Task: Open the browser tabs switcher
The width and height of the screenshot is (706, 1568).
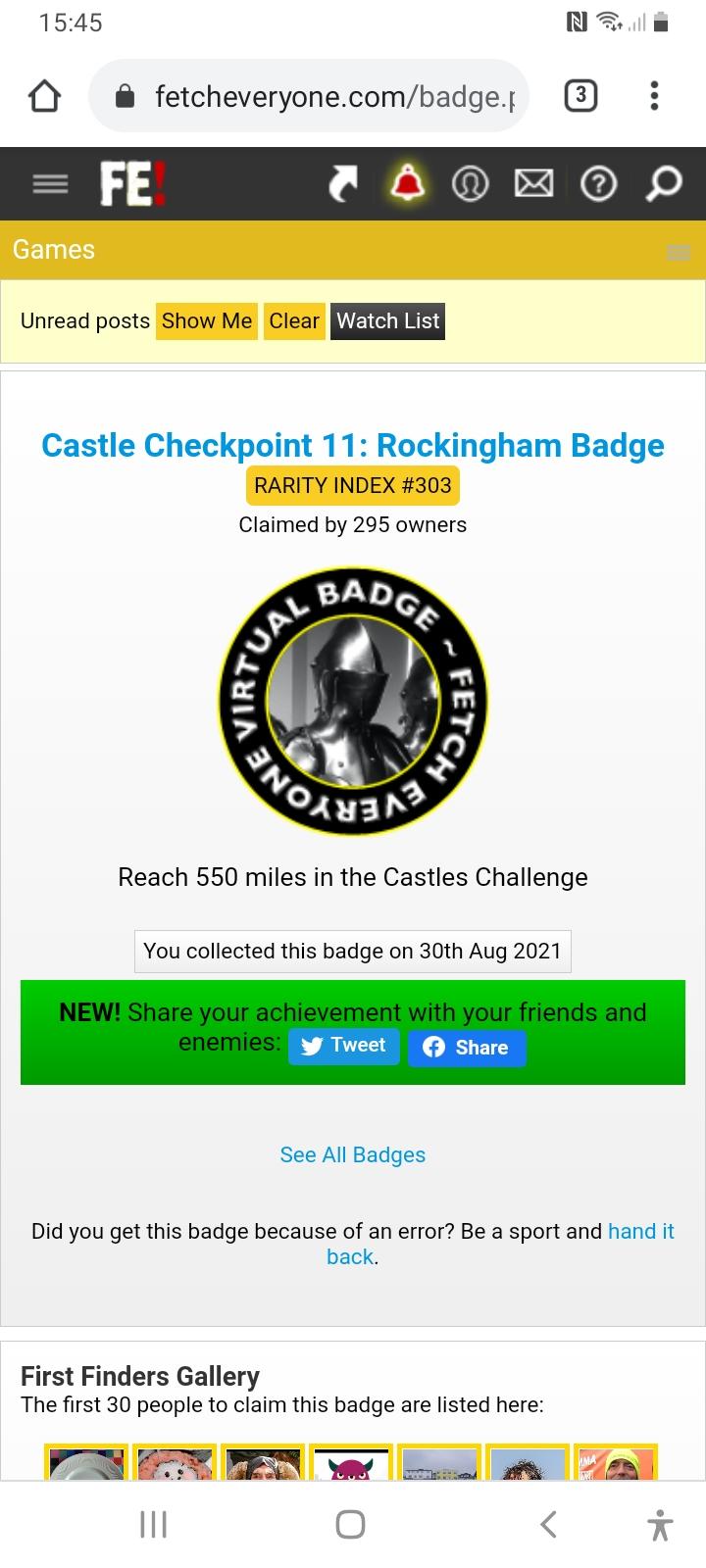Action: click(x=580, y=95)
